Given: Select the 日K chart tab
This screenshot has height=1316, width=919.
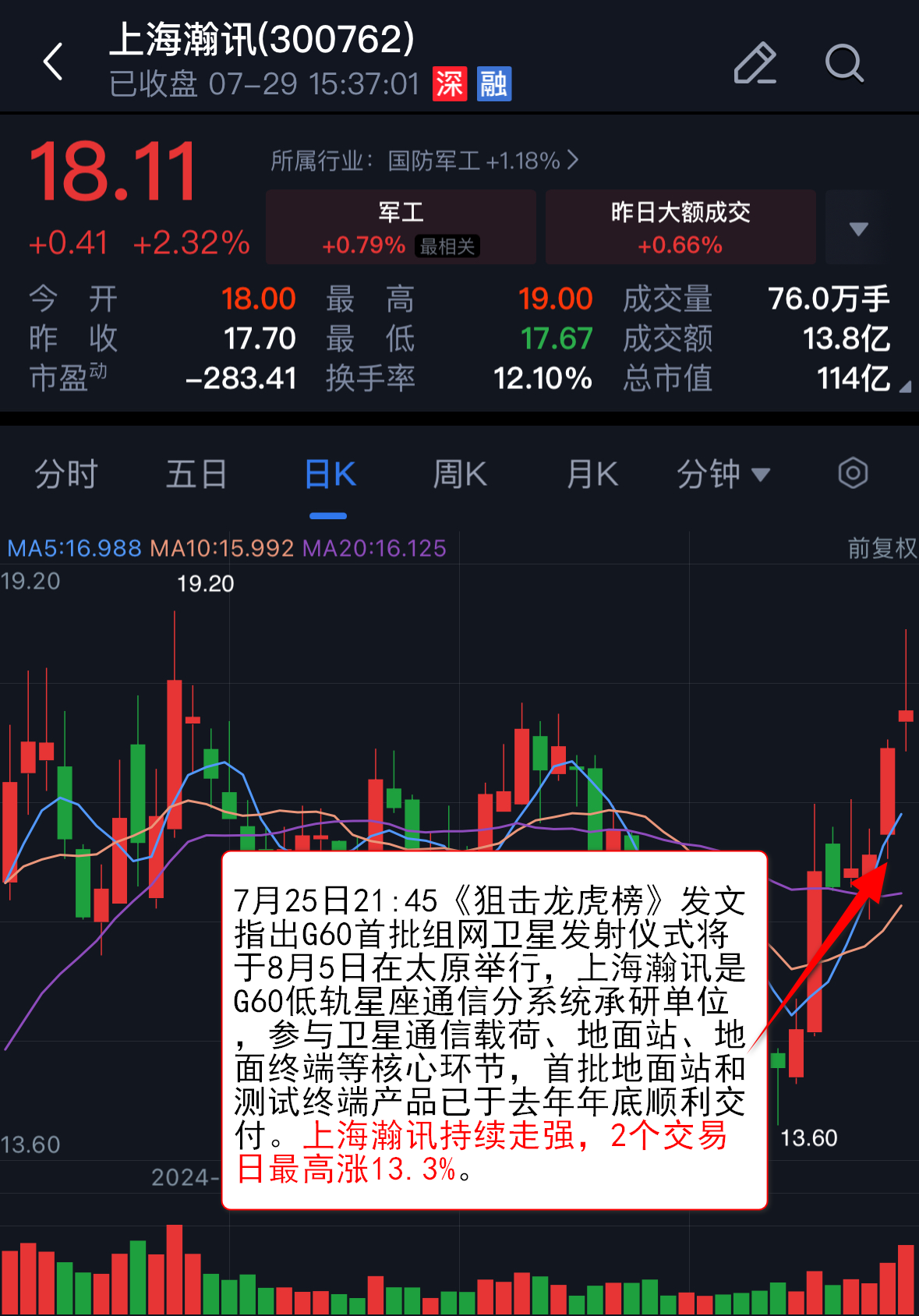Looking at the screenshot, I should click(329, 474).
